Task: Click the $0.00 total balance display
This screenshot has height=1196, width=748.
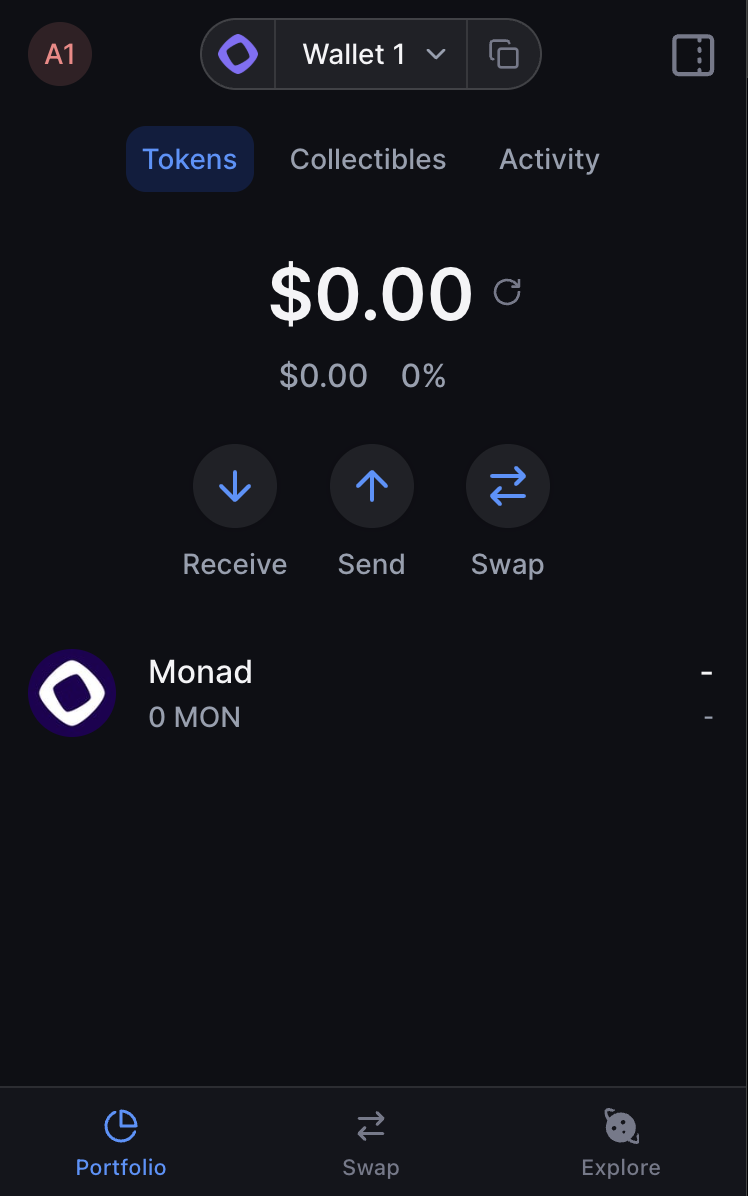Action: (x=371, y=292)
